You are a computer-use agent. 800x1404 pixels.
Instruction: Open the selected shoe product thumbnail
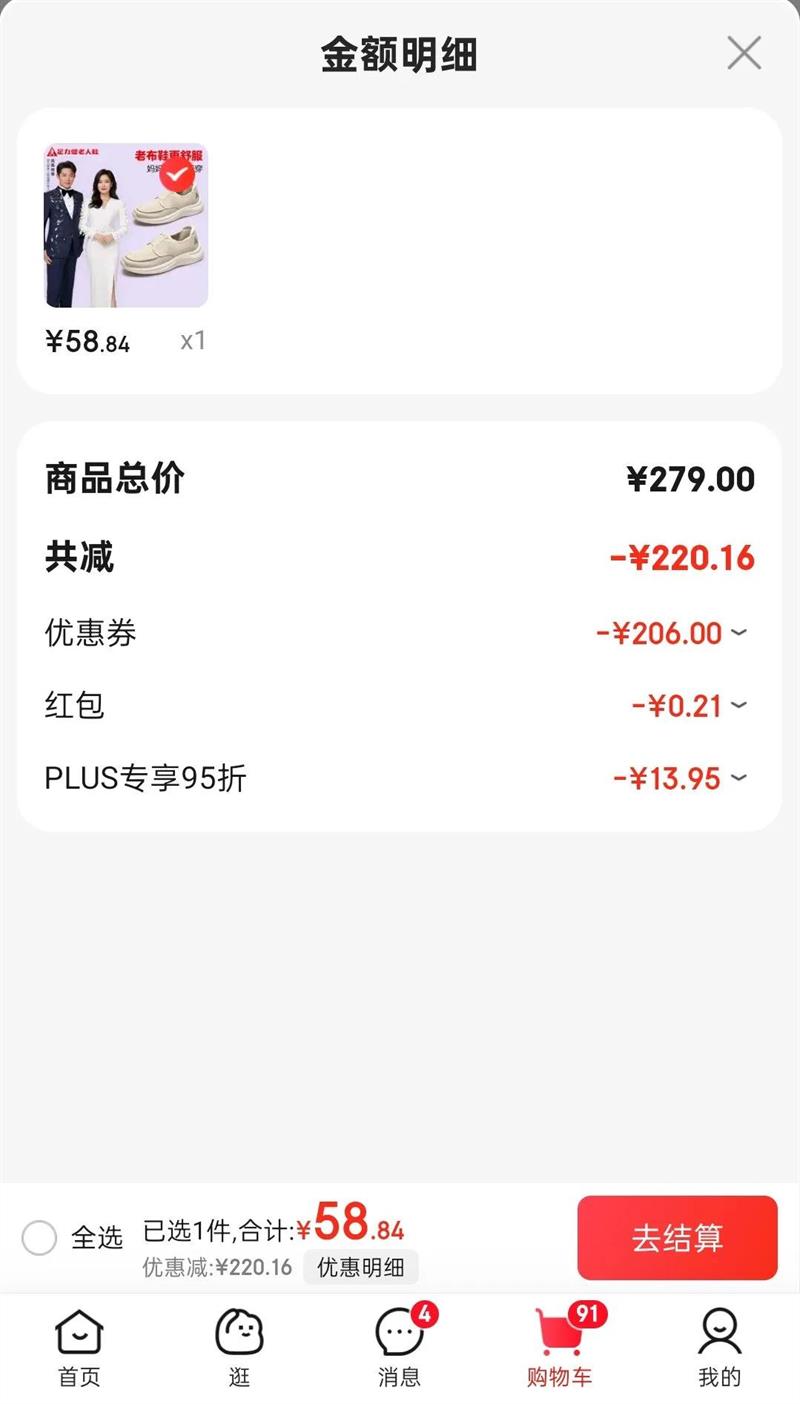tap(126, 225)
